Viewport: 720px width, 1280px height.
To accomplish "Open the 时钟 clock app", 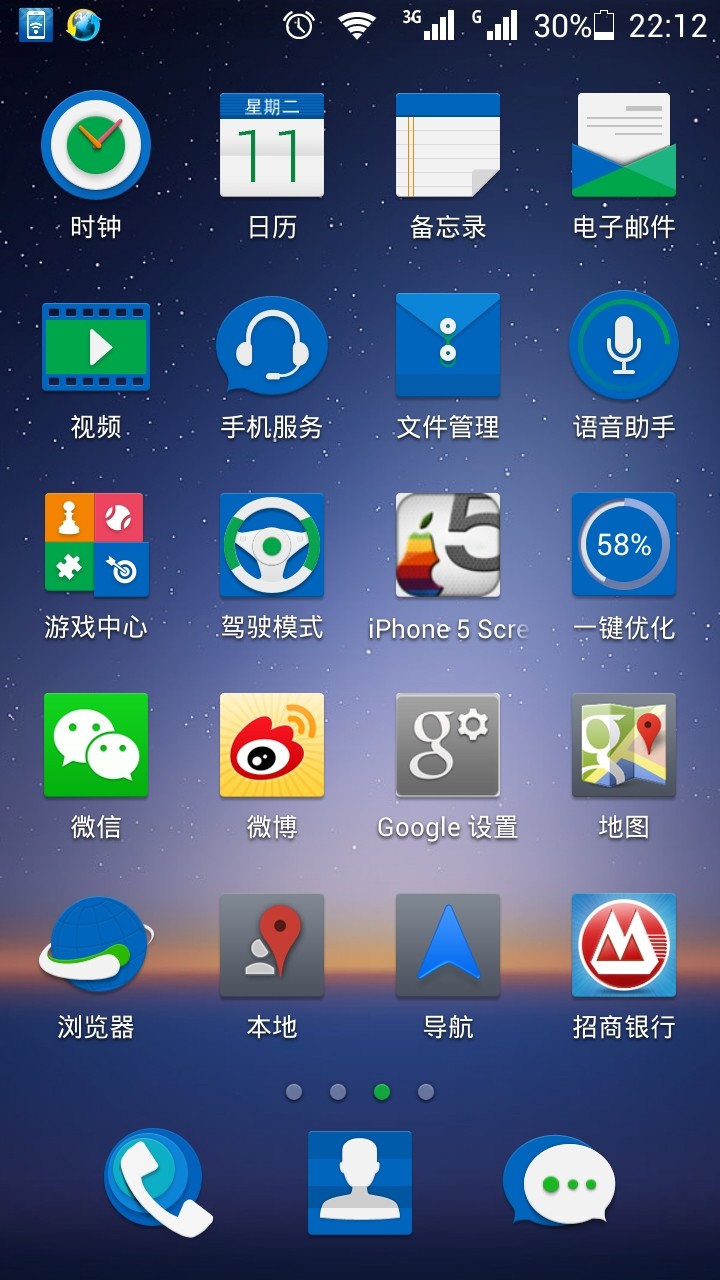I will (96, 146).
